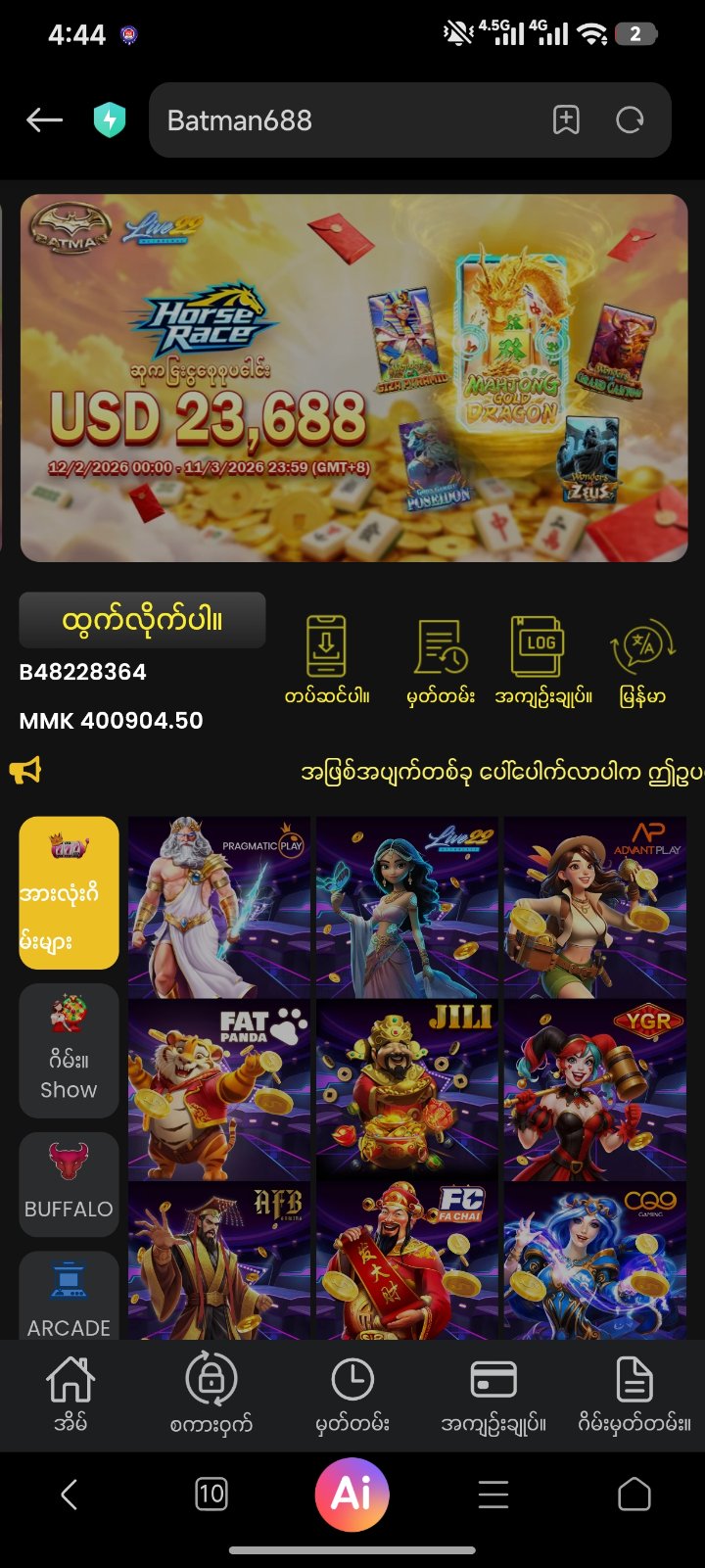Open the JILI game tile
This screenshot has height=1568, width=705.
[x=406, y=1089]
